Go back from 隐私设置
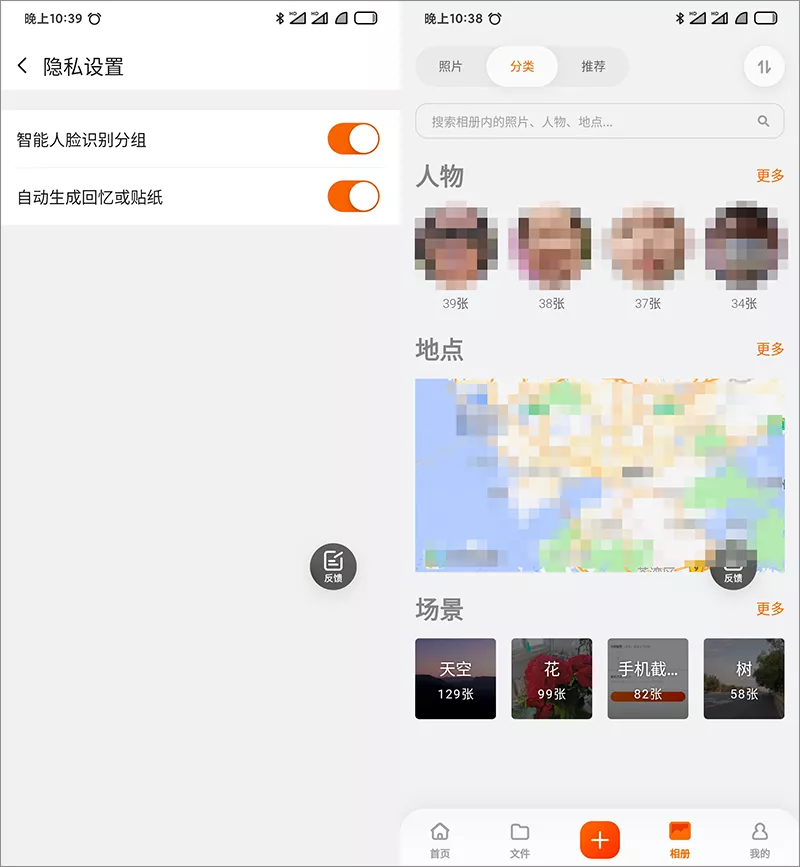 23,66
